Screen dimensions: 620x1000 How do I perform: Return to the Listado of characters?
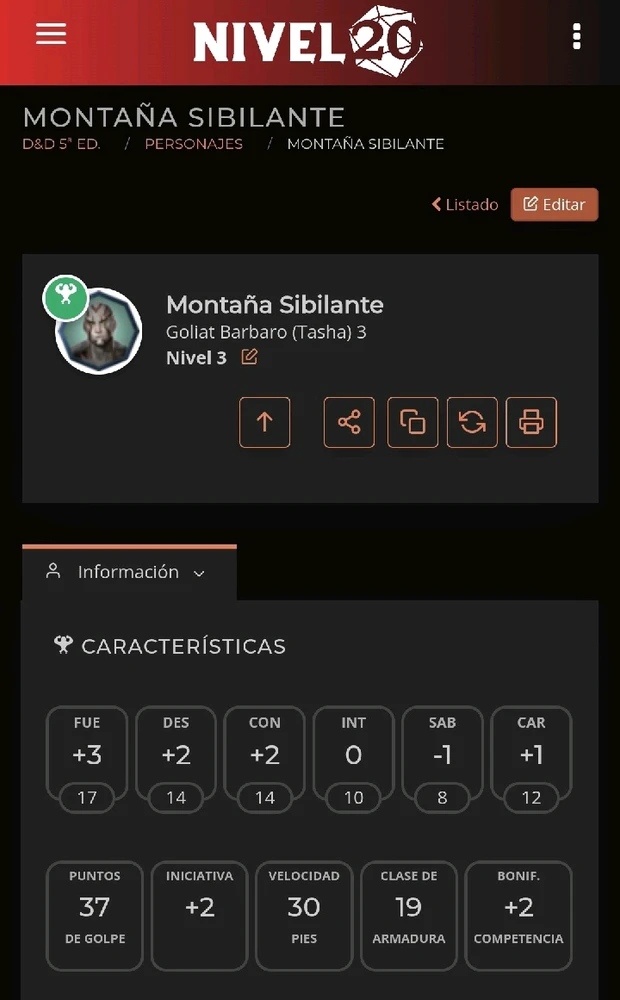point(465,204)
